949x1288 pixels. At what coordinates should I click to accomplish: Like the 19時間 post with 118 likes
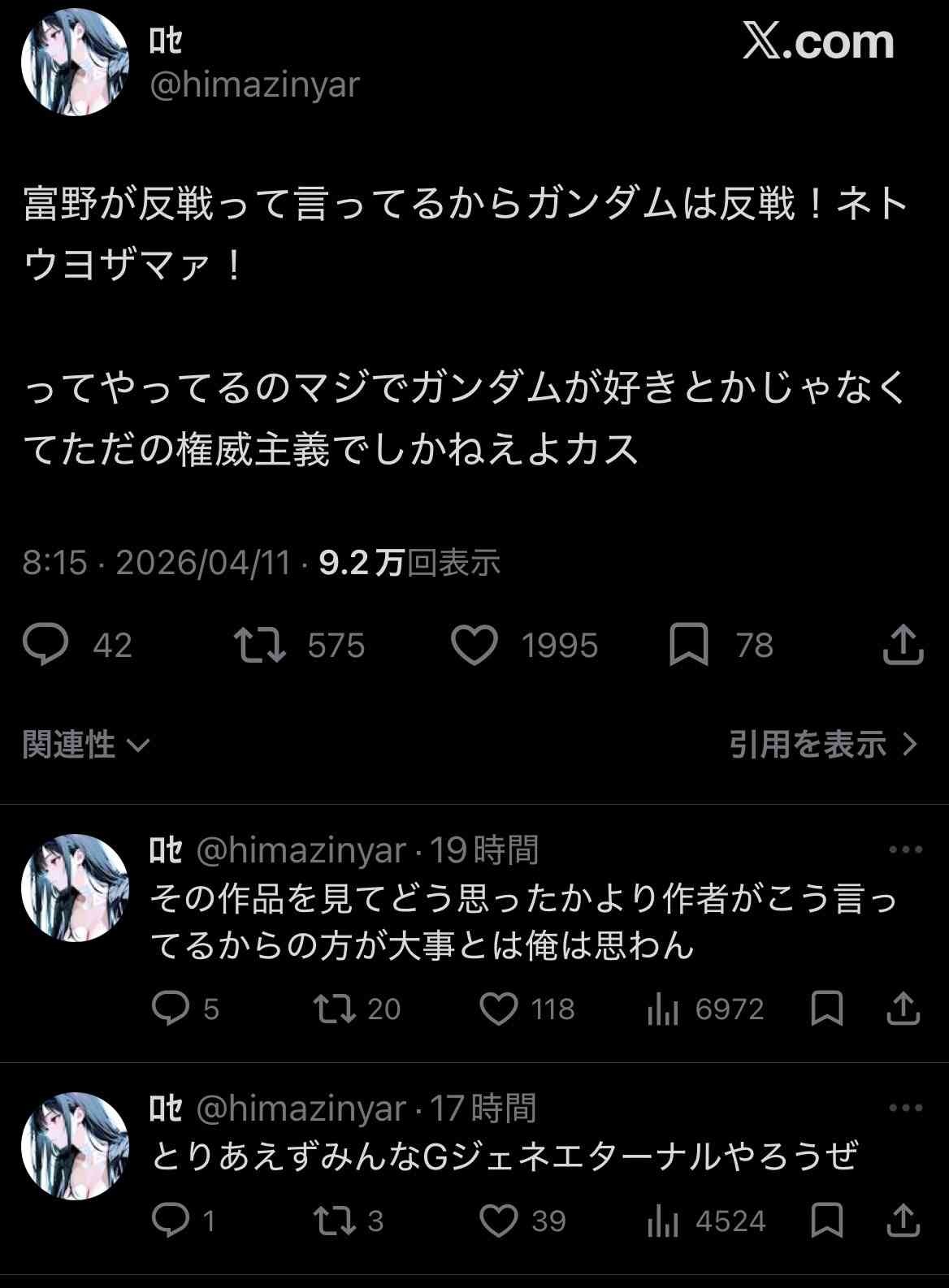(x=499, y=1009)
